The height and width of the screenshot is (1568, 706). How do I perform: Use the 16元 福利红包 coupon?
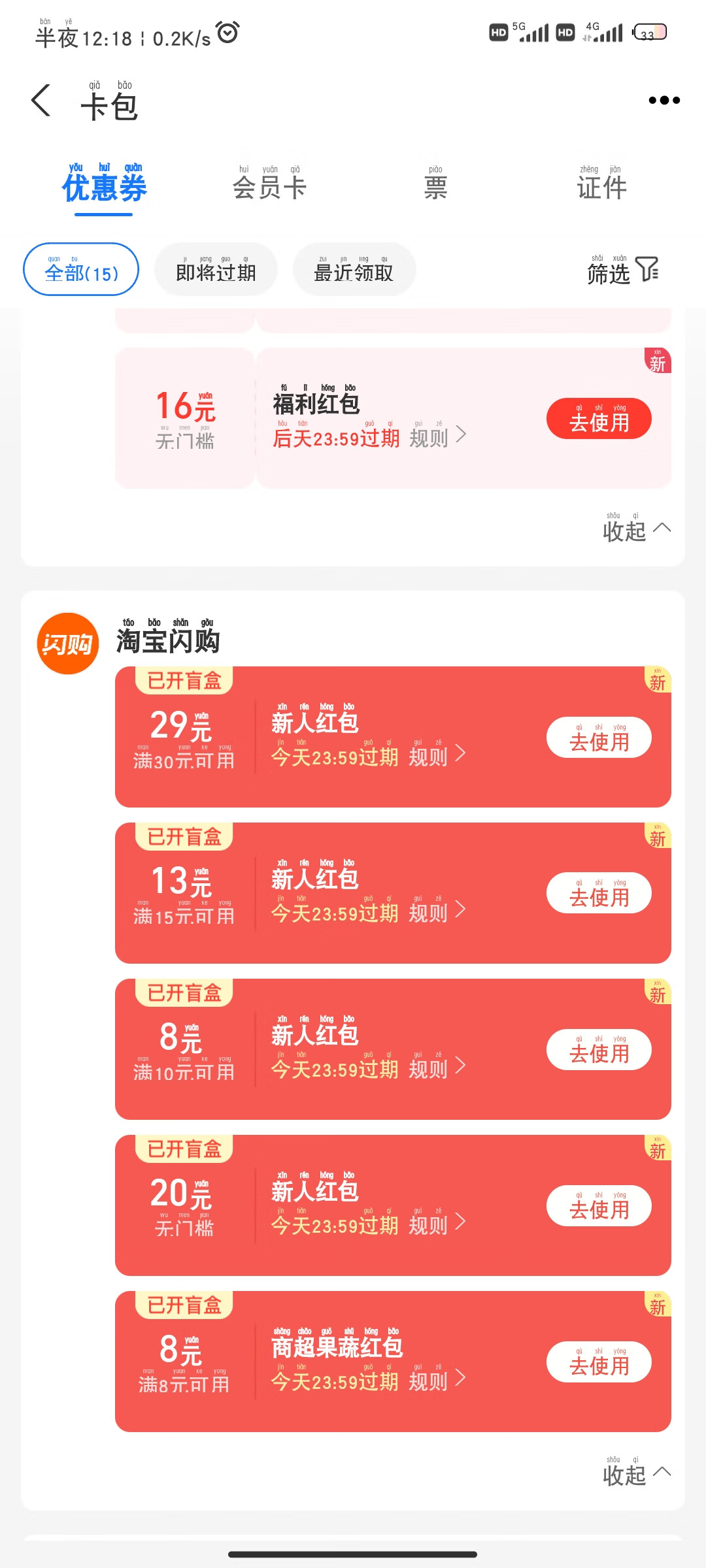click(x=599, y=419)
